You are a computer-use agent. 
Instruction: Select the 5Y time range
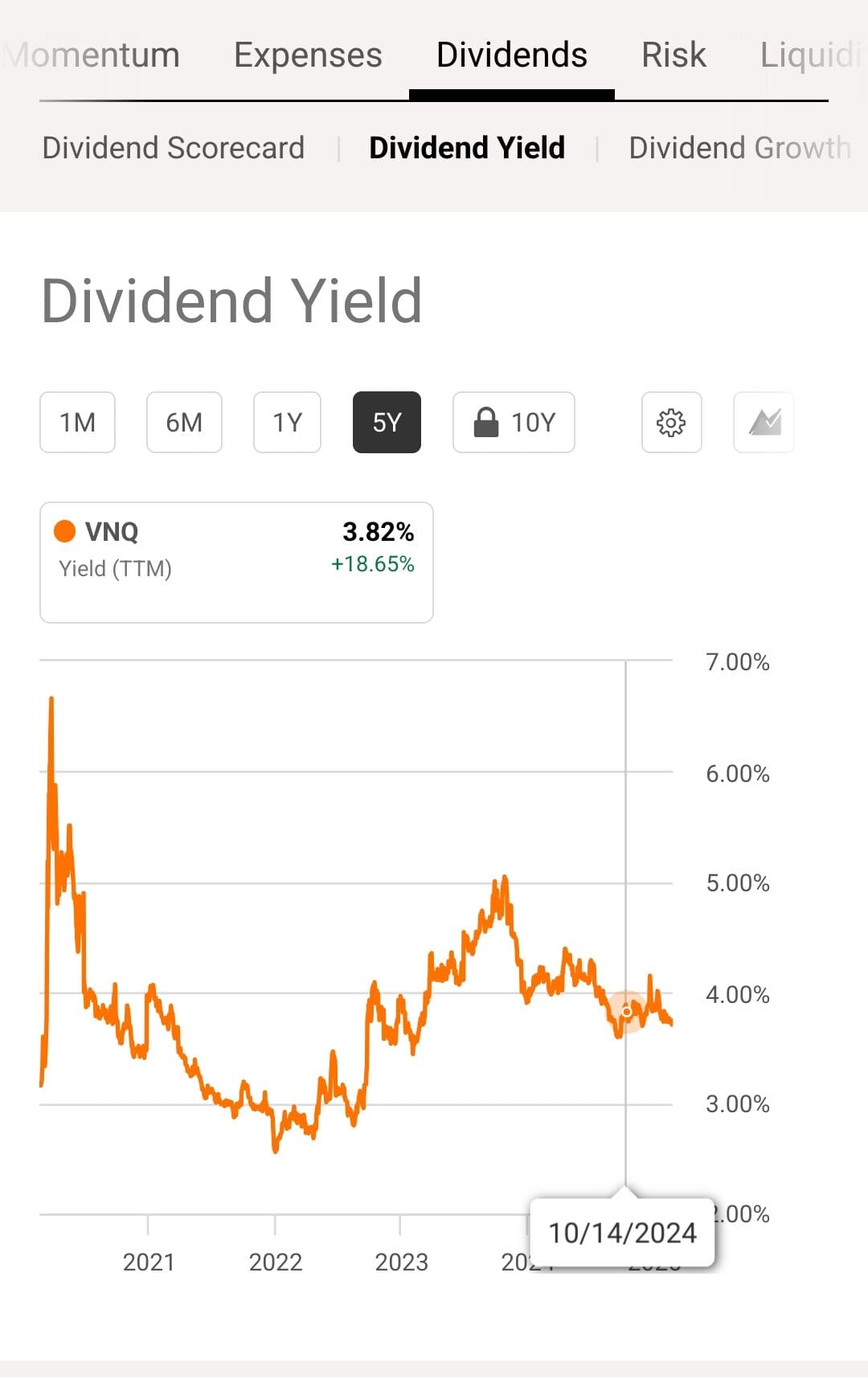click(x=387, y=422)
